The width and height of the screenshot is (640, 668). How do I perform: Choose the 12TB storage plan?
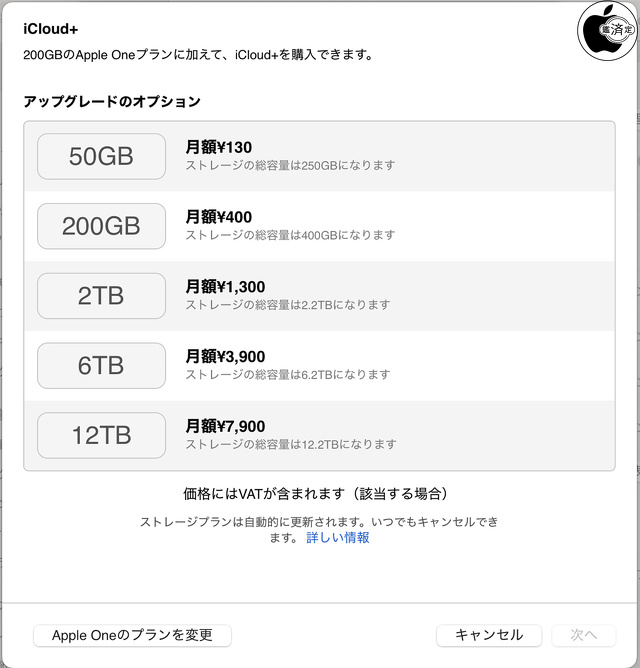(101, 436)
